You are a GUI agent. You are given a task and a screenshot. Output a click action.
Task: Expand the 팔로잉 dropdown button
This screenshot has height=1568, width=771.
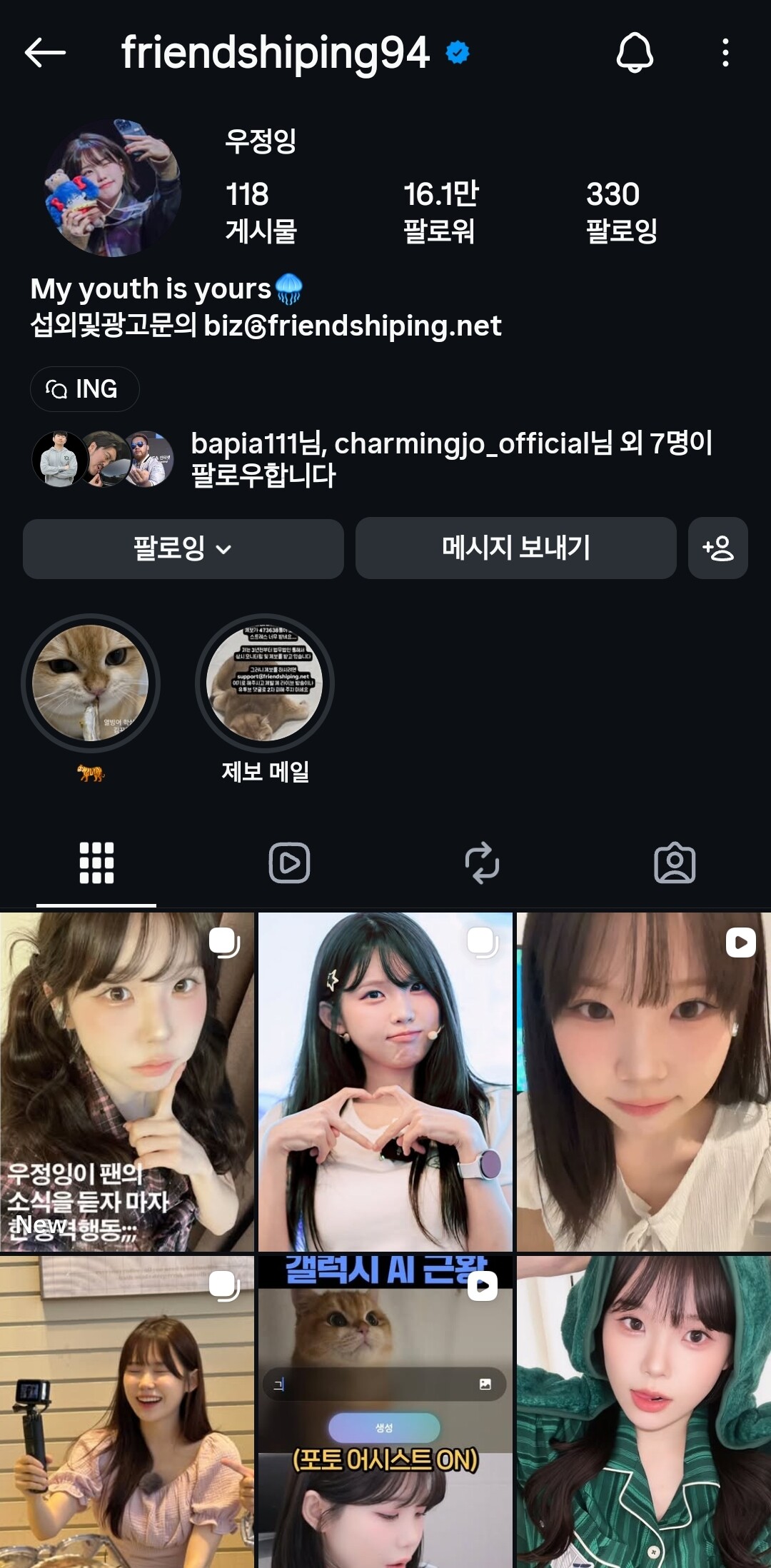point(183,548)
